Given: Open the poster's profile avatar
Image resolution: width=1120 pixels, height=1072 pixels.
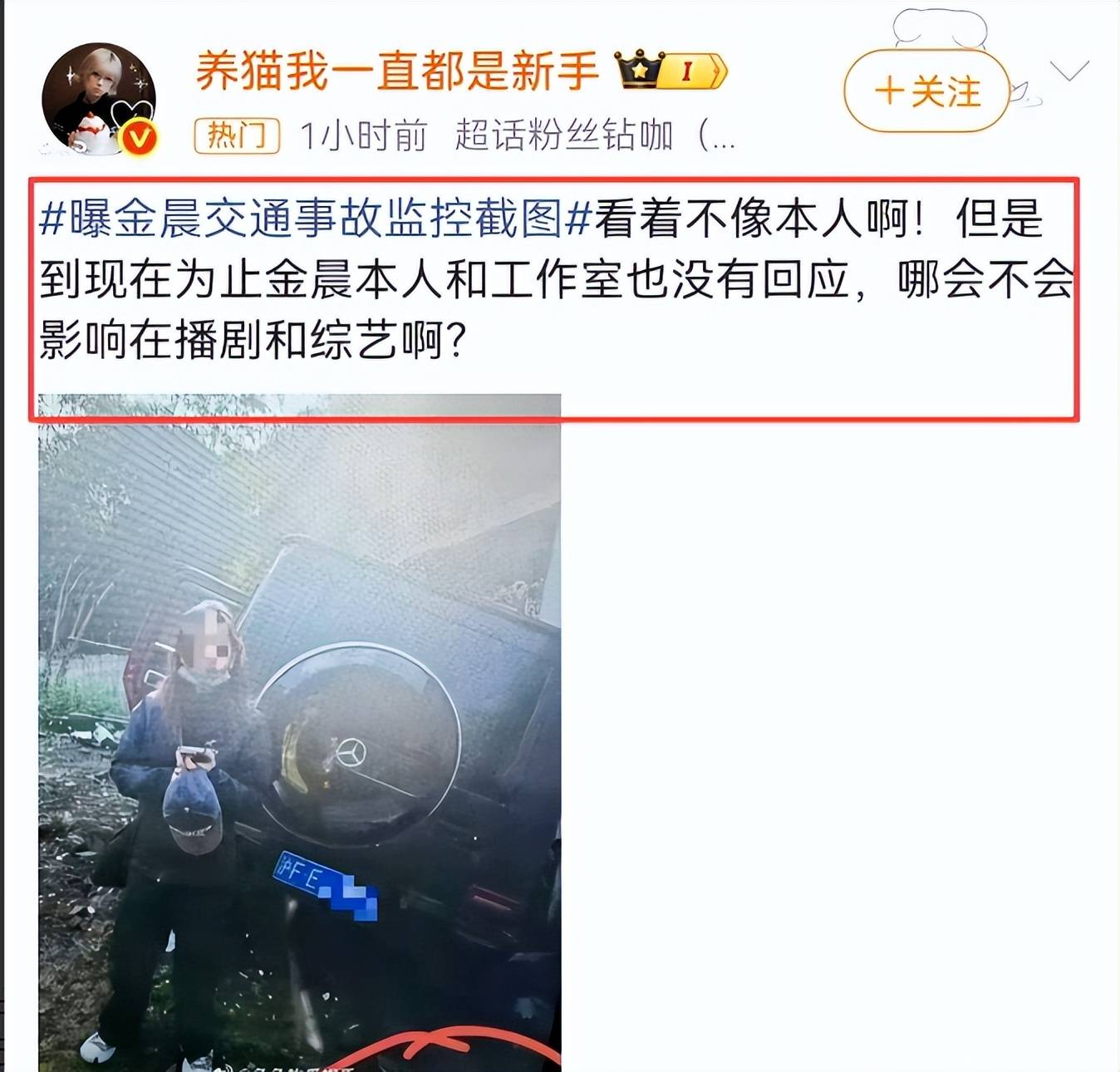Looking at the screenshot, I should pyautogui.click(x=99, y=99).
